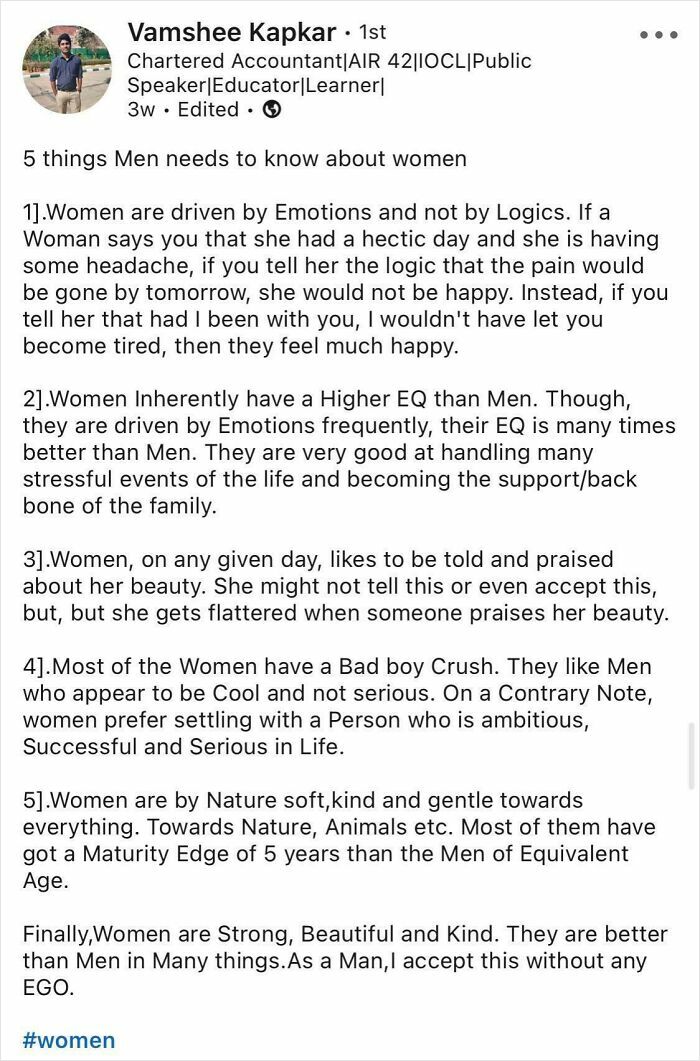Open the post's three-dot overflow menu
Image resolution: width=700 pixels, height=1061 pixels.
pyautogui.click(x=658, y=33)
